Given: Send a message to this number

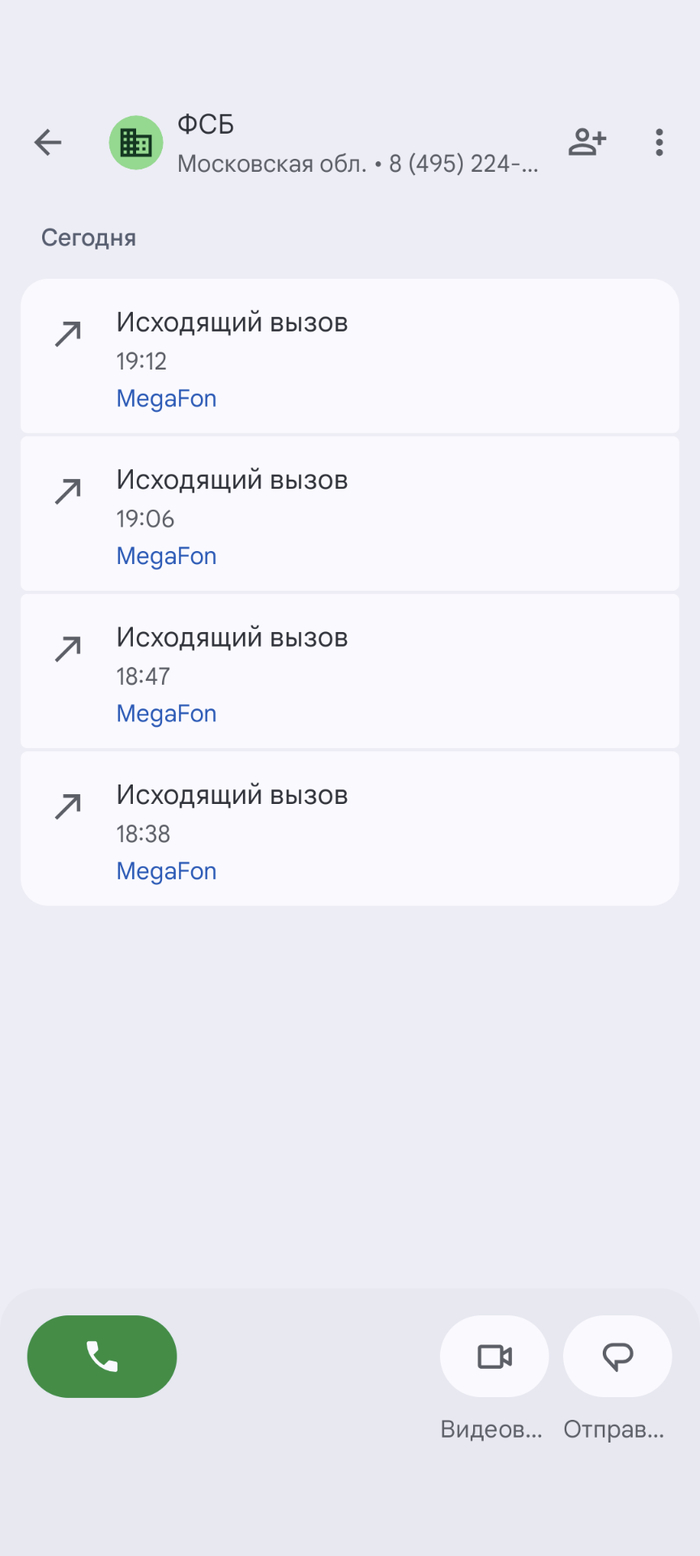Looking at the screenshot, I should click(x=617, y=1356).
